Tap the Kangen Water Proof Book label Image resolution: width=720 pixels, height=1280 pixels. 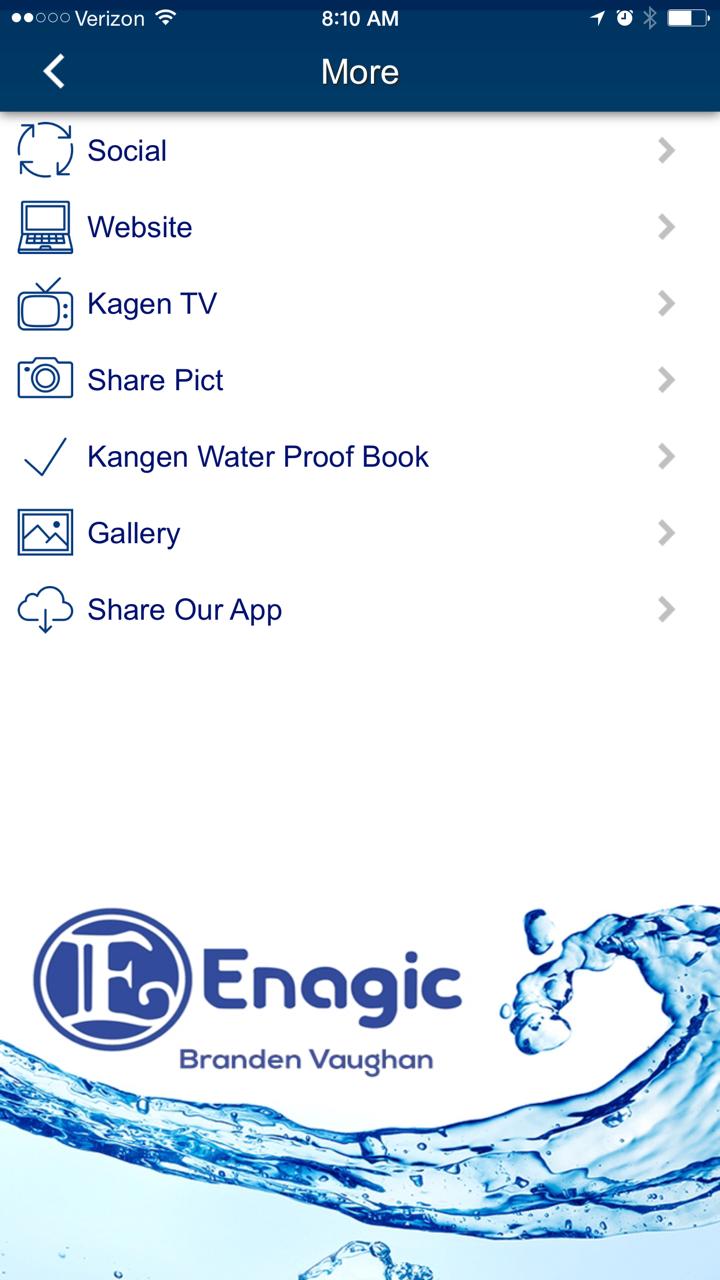click(x=258, y=456)
